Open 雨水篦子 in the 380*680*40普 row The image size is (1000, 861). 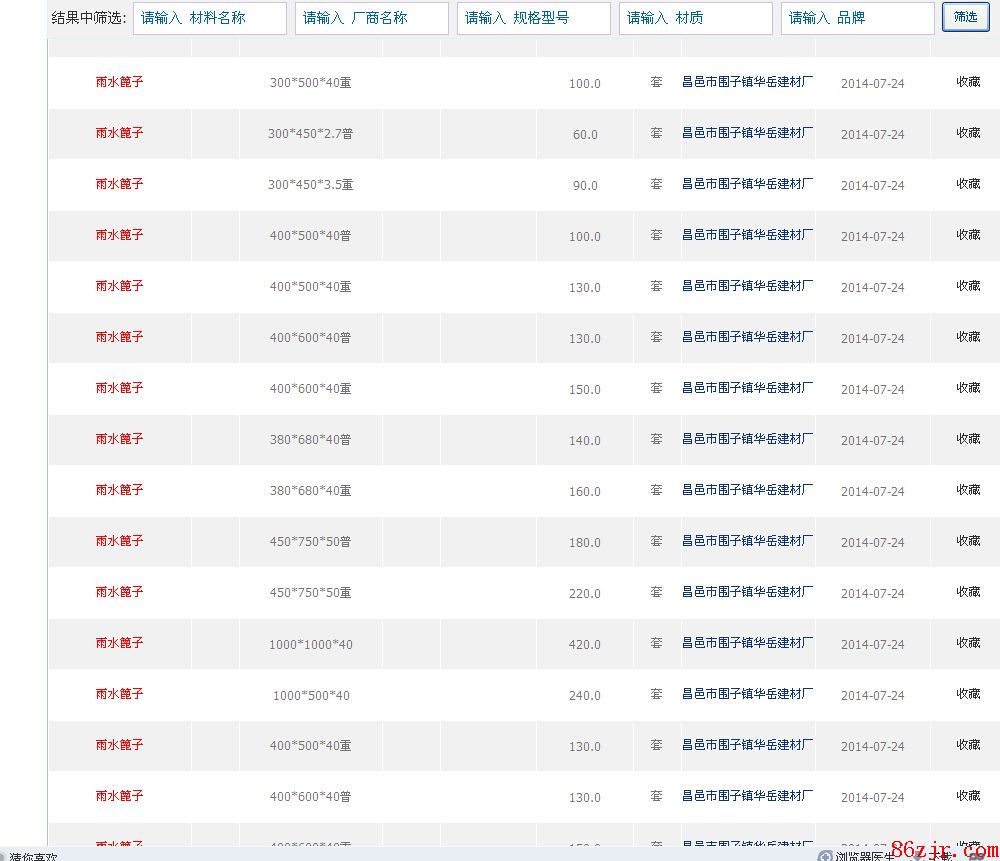coord(120,439)
